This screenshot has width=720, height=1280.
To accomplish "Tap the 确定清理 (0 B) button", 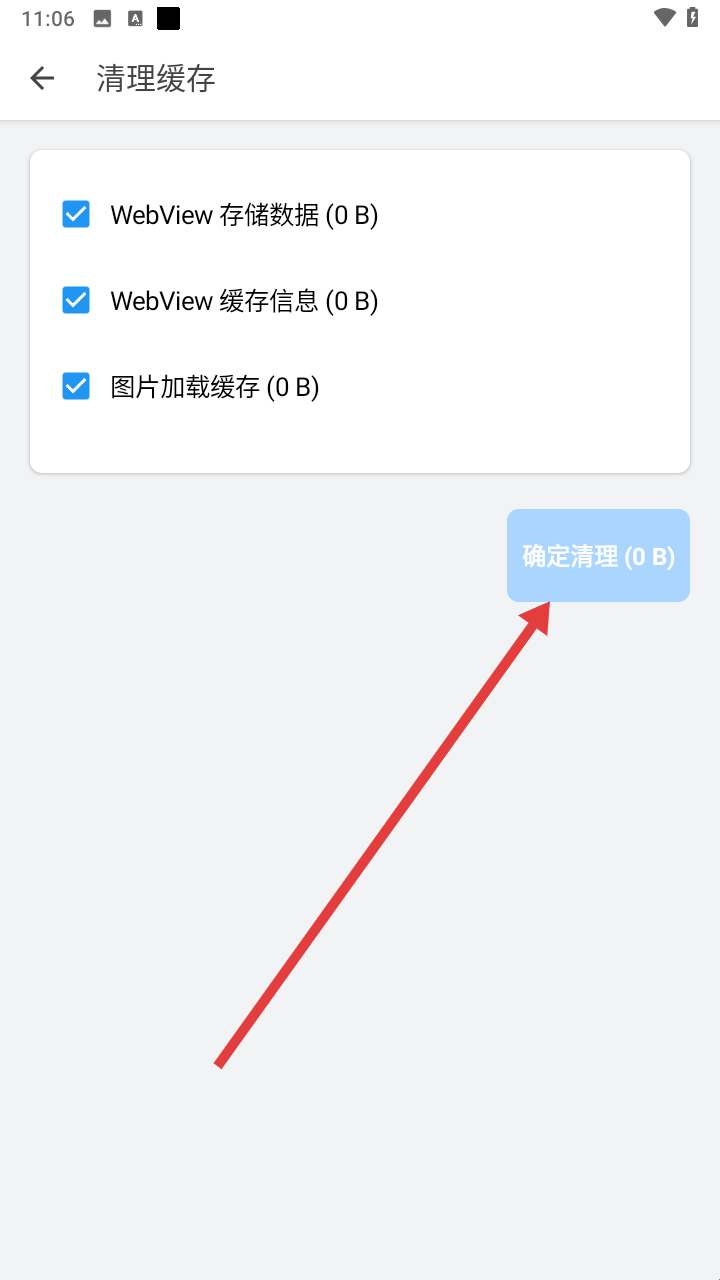I will pyautogui.click(x=598, y=556).
